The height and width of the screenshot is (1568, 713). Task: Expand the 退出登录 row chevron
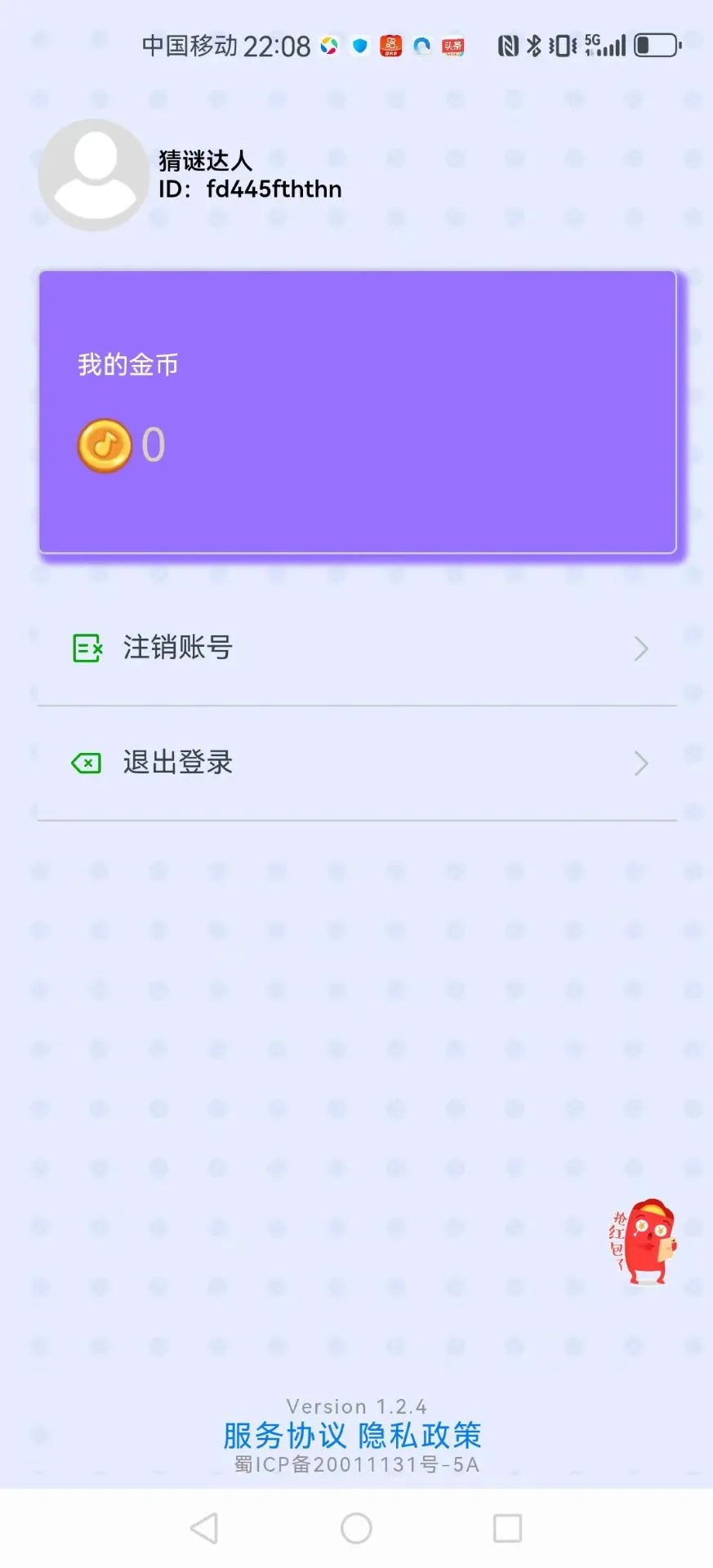[642, 763]
